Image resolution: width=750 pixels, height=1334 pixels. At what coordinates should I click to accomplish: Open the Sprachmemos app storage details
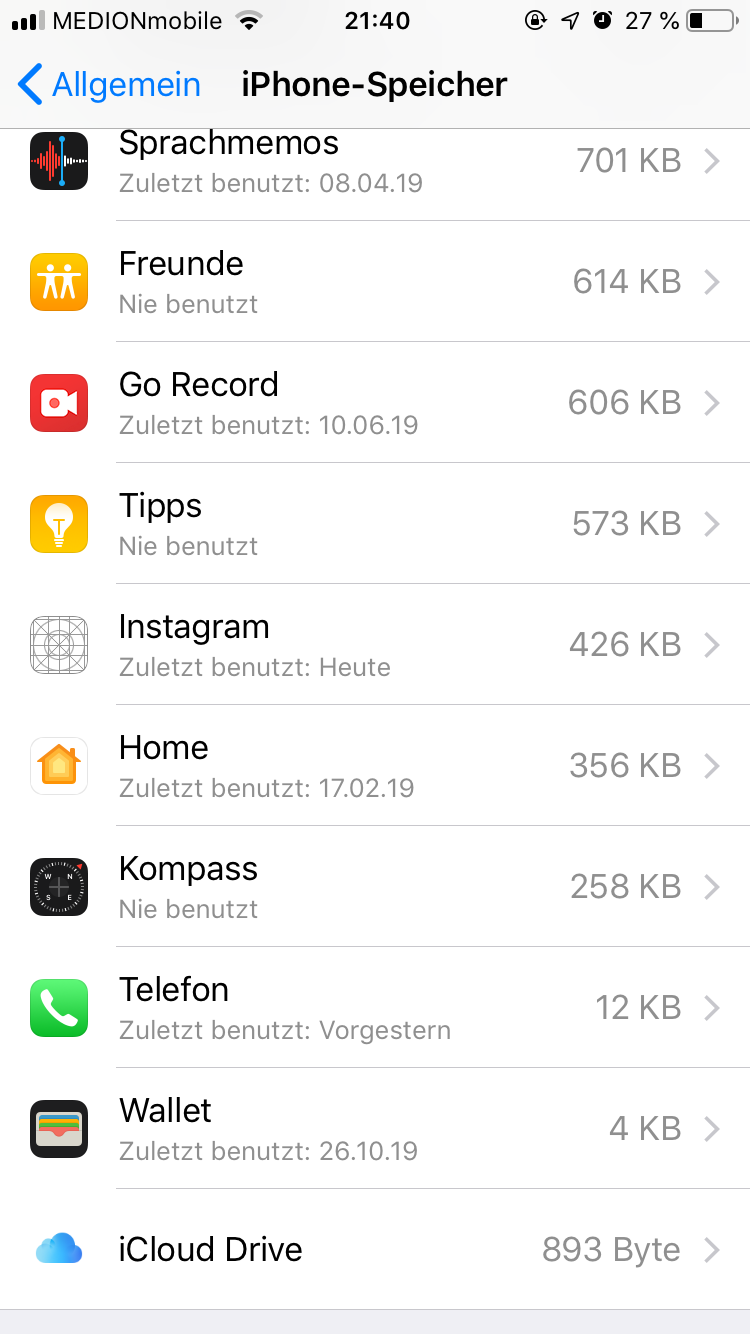point(375,160)
